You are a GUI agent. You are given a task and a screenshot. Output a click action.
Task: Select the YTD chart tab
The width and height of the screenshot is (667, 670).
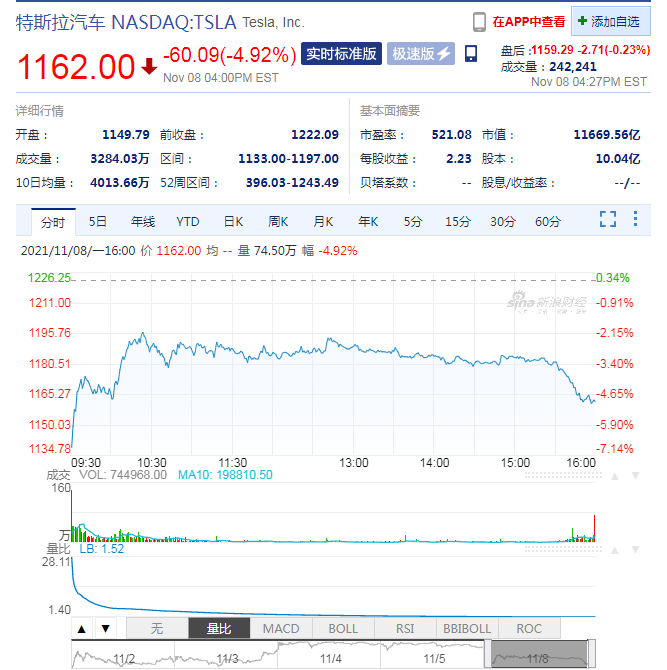tap(187, 222)
